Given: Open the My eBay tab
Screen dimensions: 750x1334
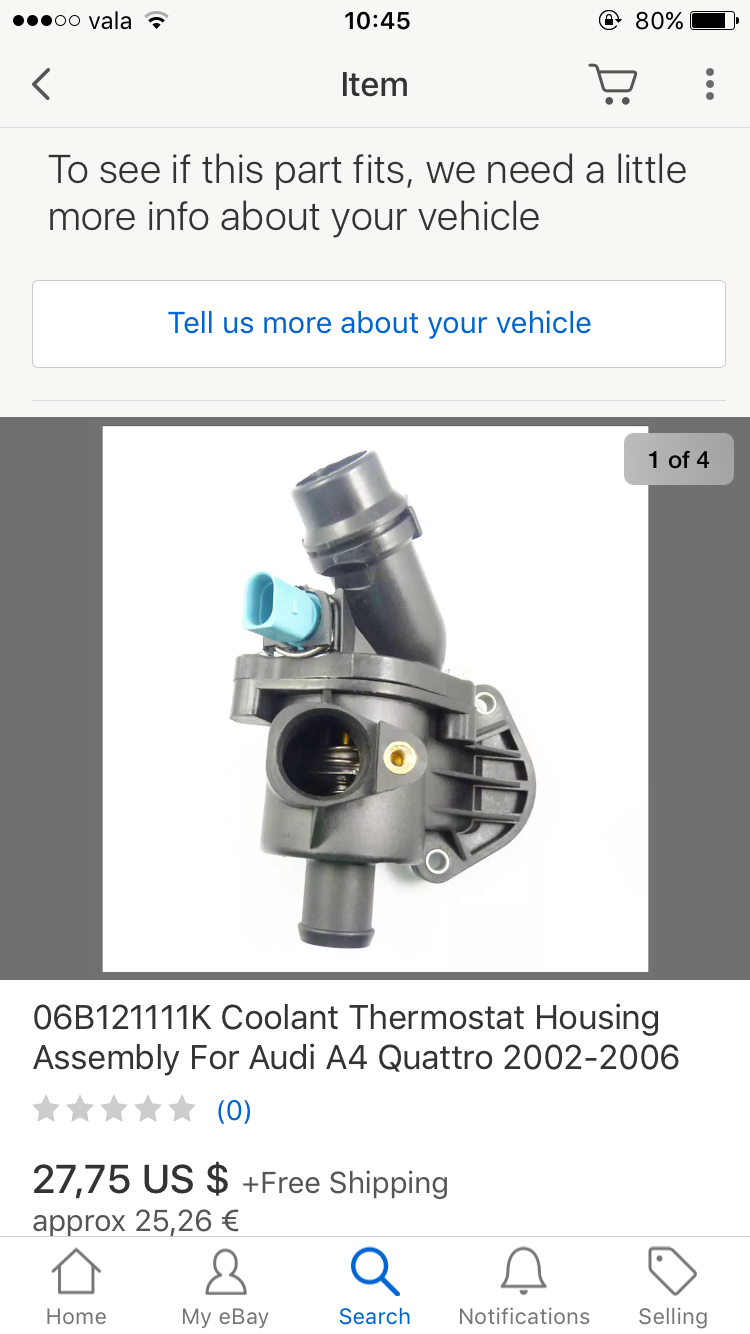Looking at the screenshot, I should (225, 1288).
